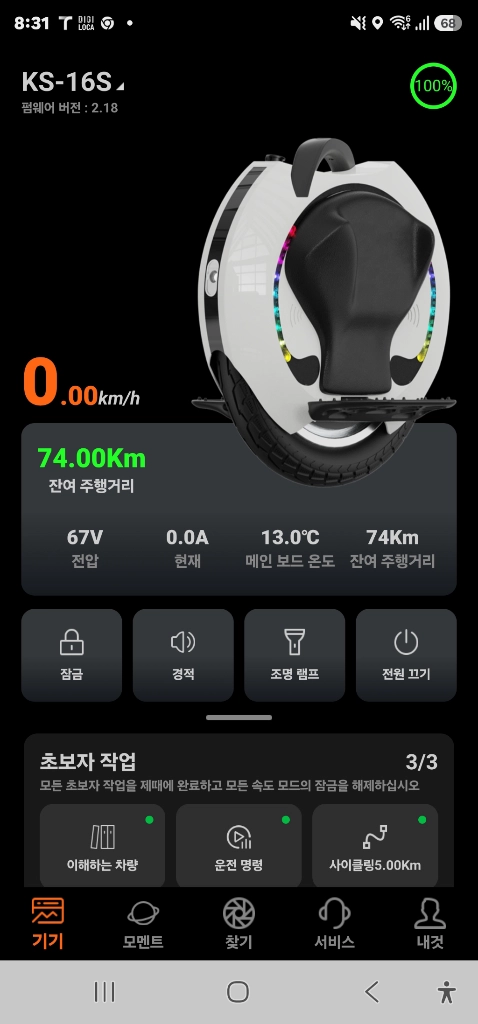Open the 운전 명령 beginner task

pyautogui.click(x=239, y=845)
